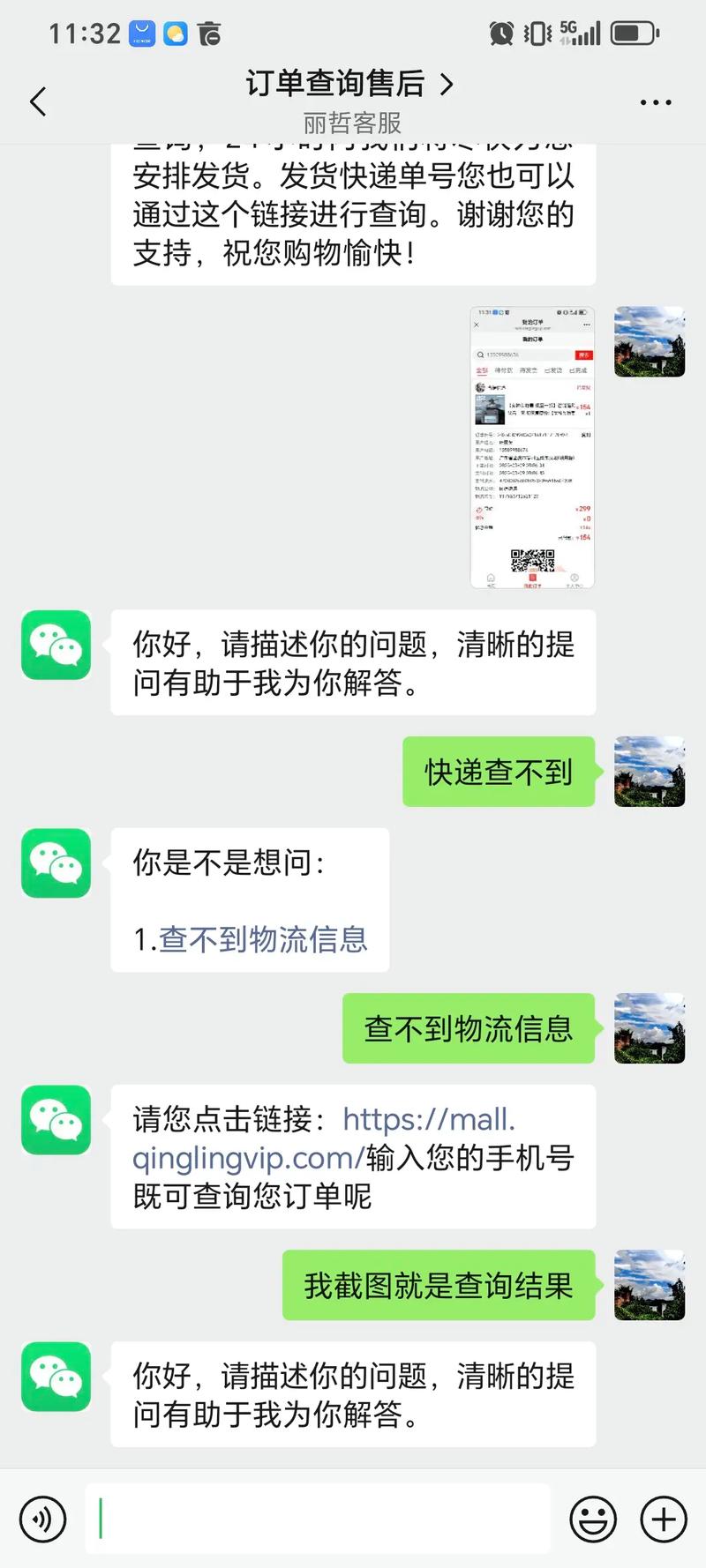Open the emoji picker

pos(593,1519)
